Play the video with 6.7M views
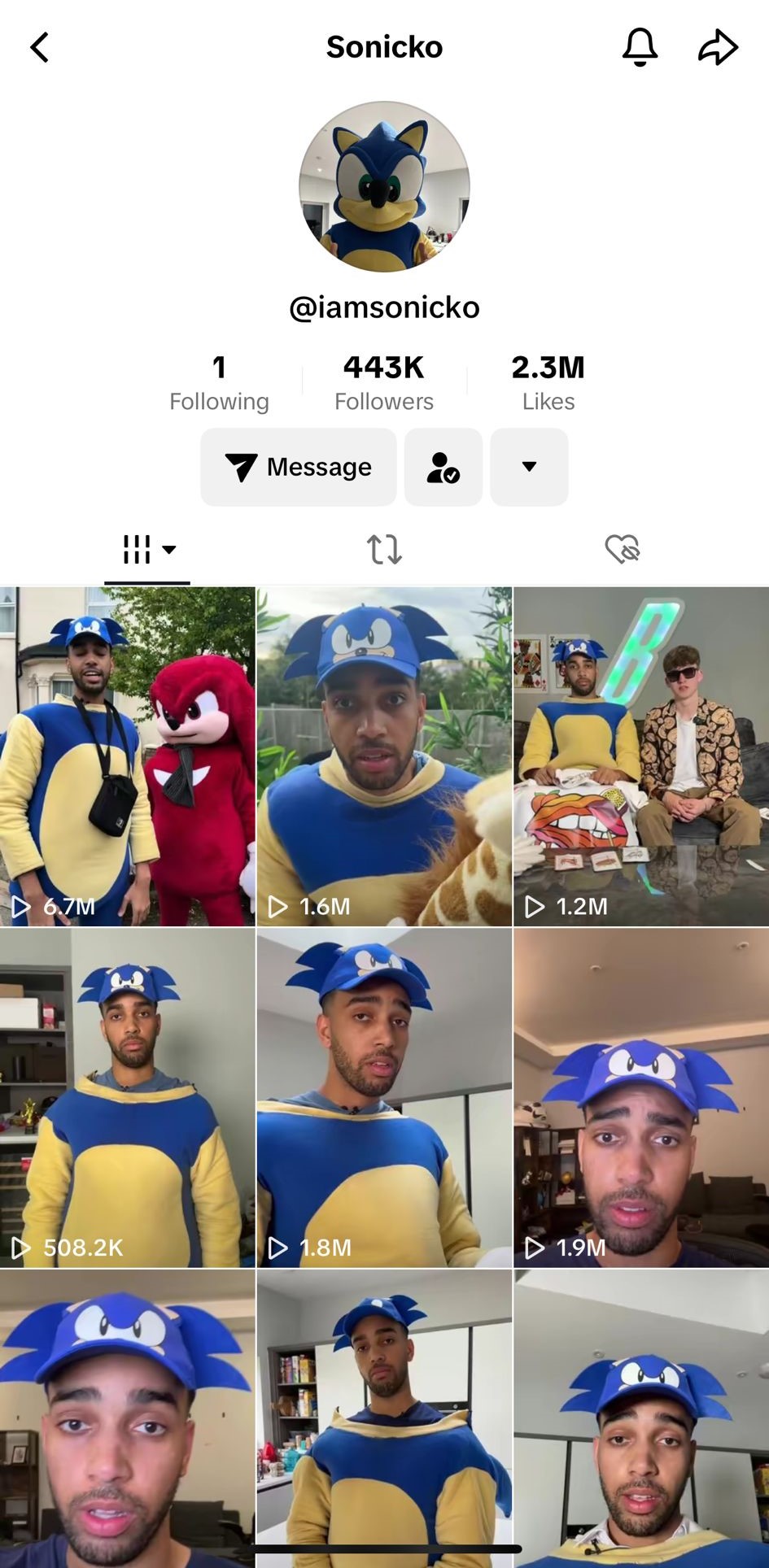 [x=127, y=756]
